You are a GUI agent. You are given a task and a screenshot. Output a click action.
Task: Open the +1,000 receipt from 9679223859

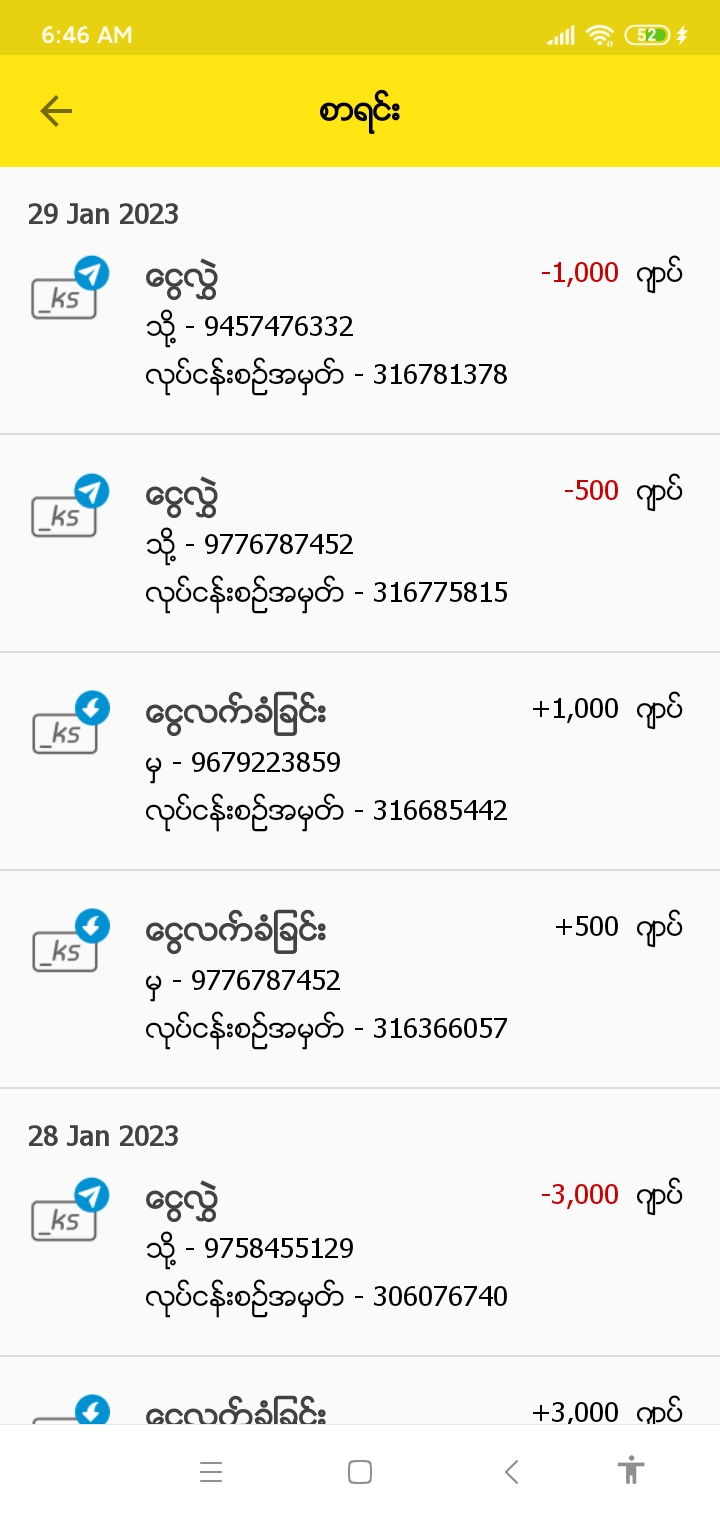pyautogui.click(x=360, y=761)
